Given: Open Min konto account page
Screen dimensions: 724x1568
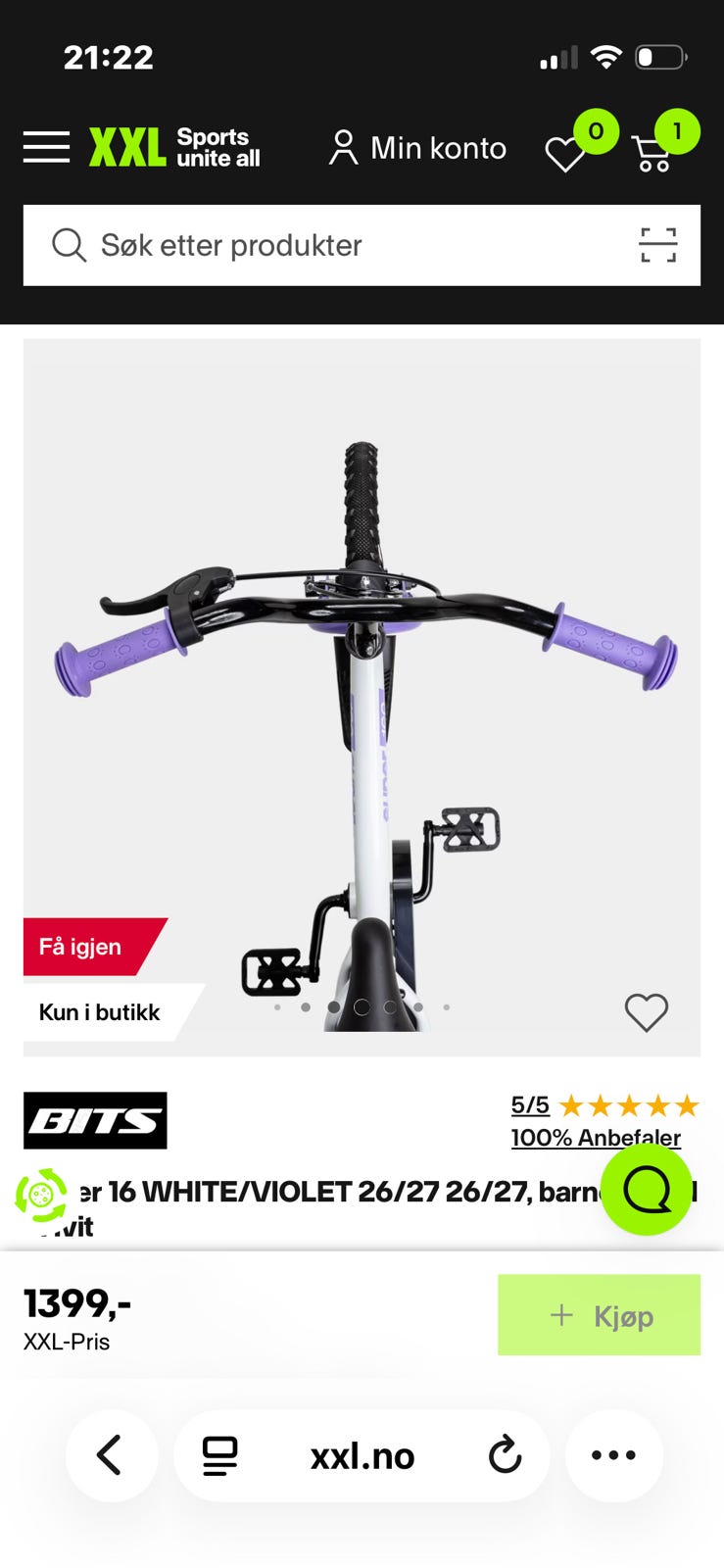Looking at the screenshot, I should pos(417,148).
